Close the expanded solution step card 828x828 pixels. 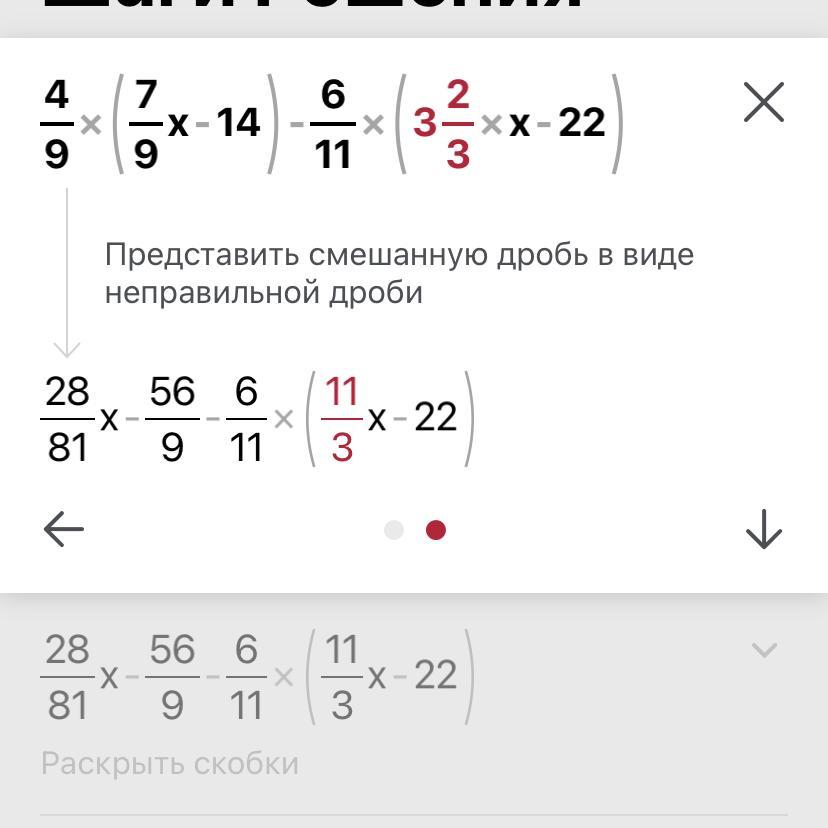coord(764,102)
